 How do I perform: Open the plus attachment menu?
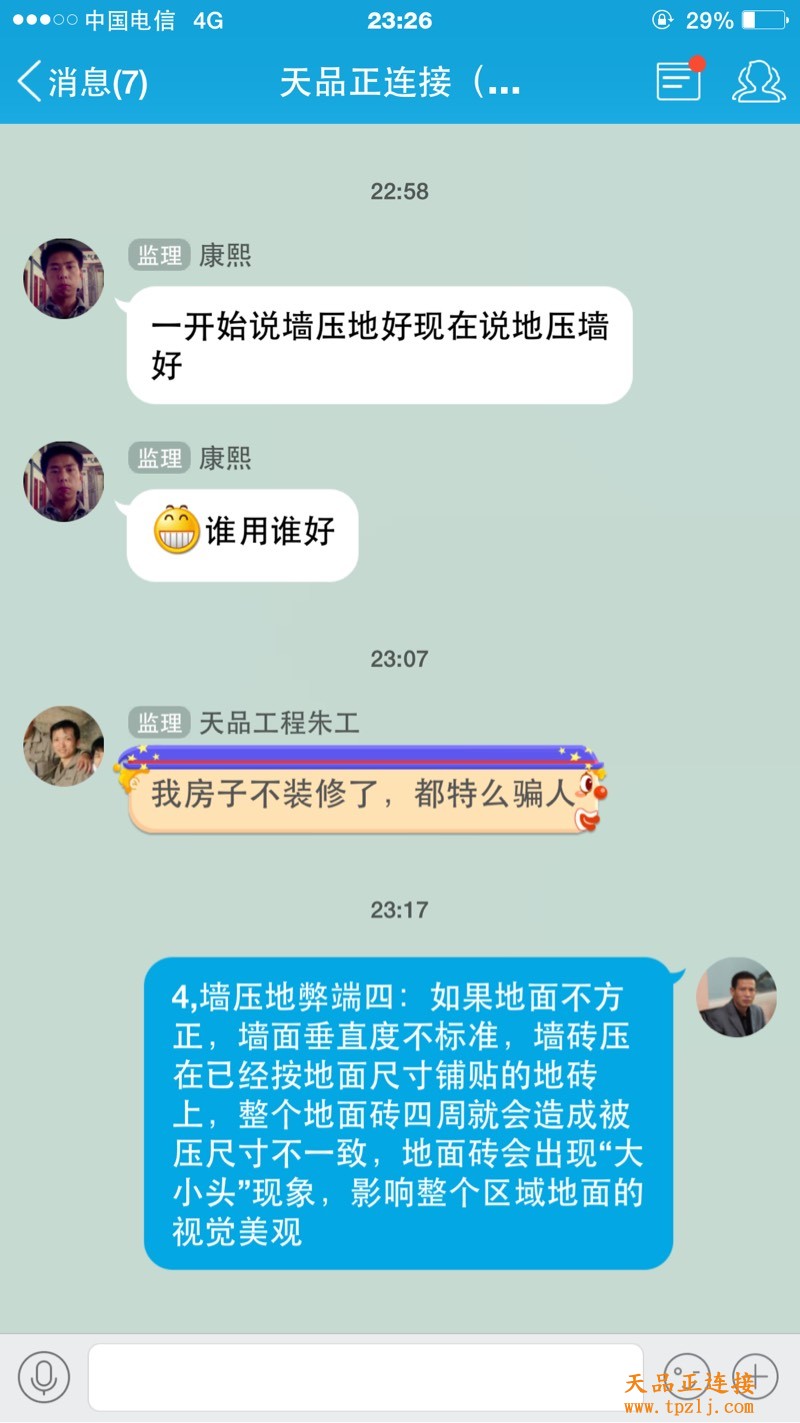click(x=755, y=1377)
